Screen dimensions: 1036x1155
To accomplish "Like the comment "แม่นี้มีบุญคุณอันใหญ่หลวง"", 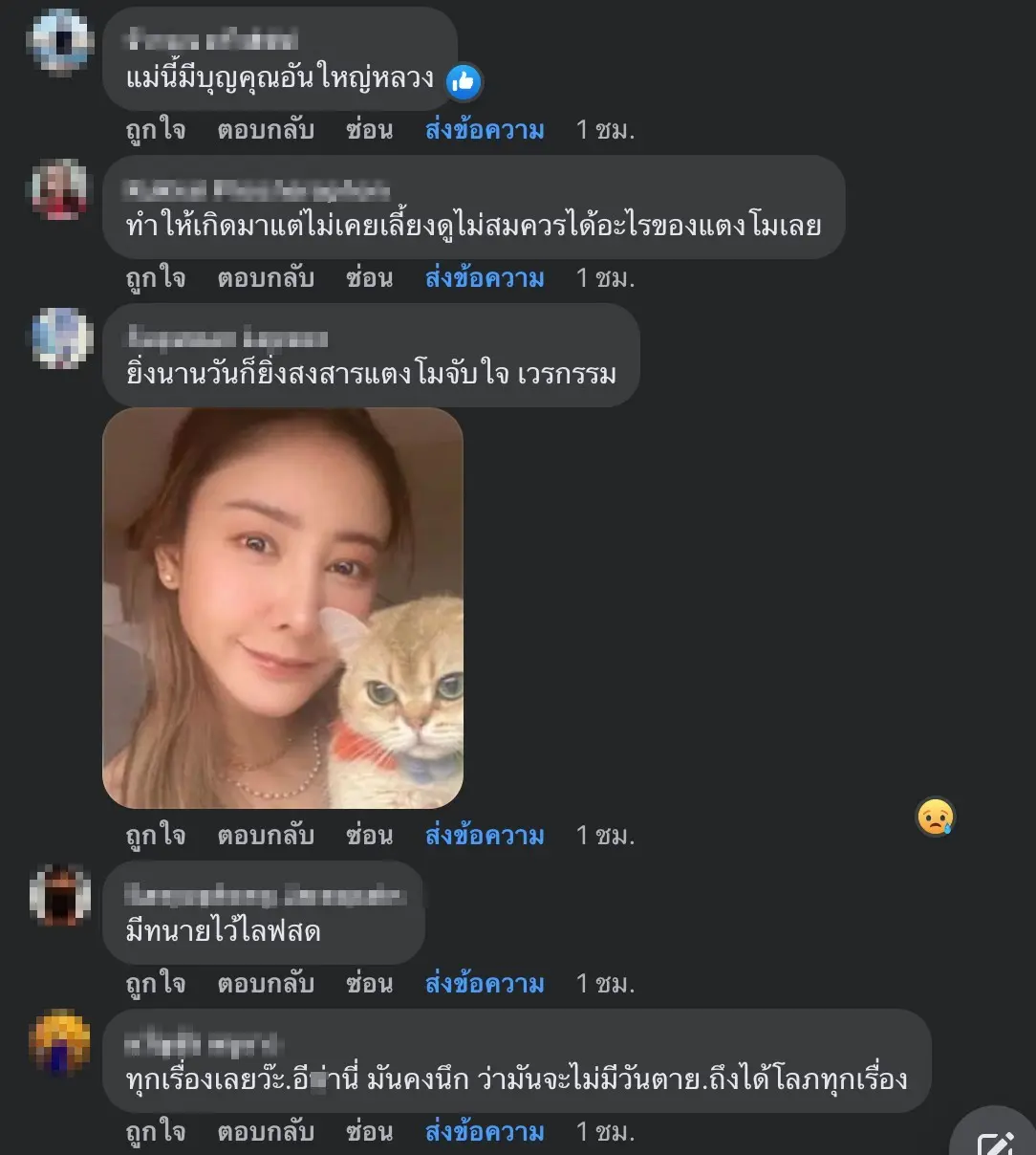I will click(x=155, y=130).
